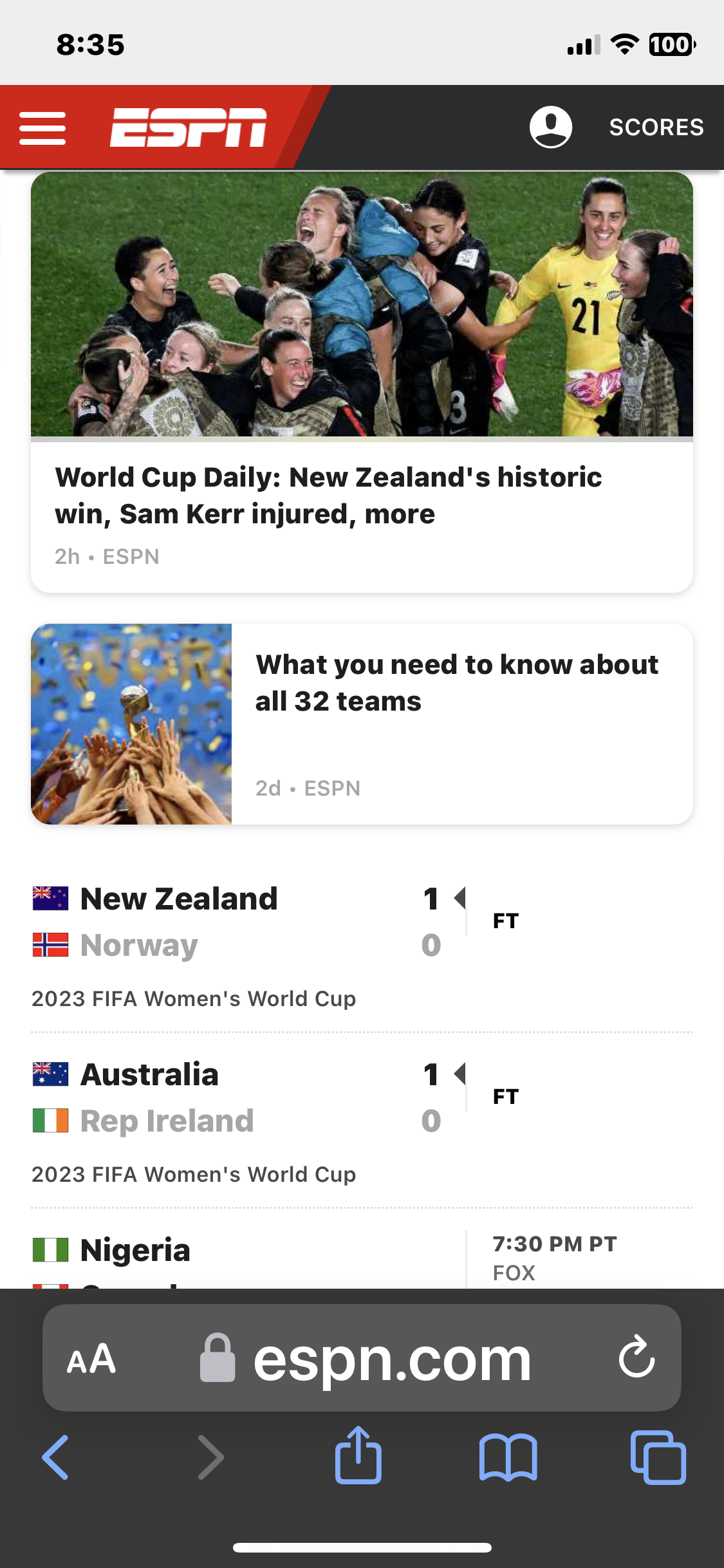Viewport: 724px width, 1568px height.
Task: Open the Nigeria 7:30 PM match
Action: click(362, 1256)
